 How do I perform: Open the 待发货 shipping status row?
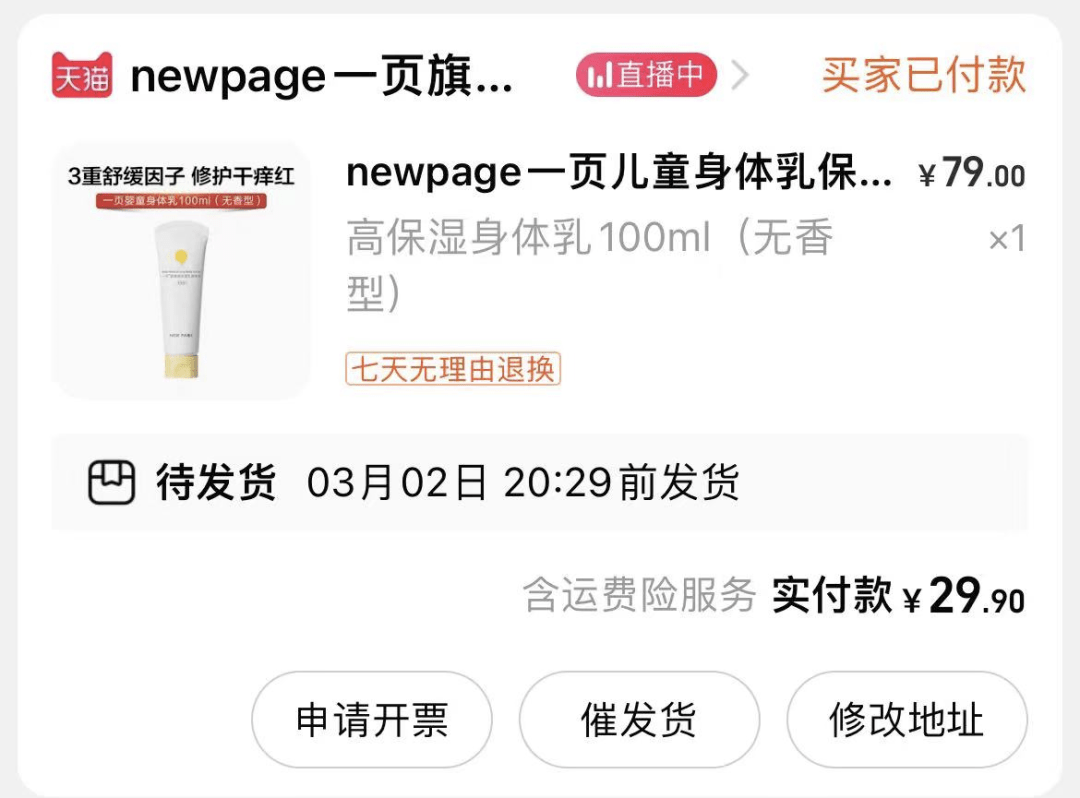click(x=538, y=483)
